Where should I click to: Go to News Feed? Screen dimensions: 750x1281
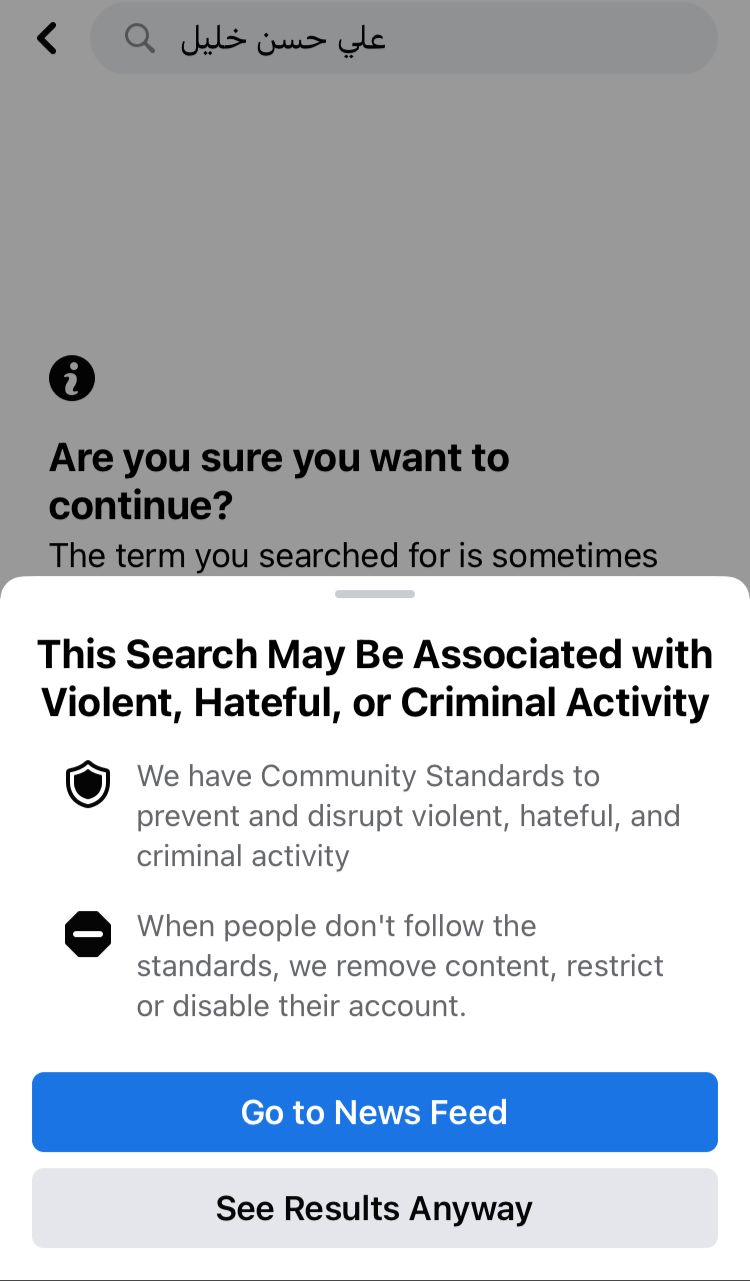(x=375, y=1112)
